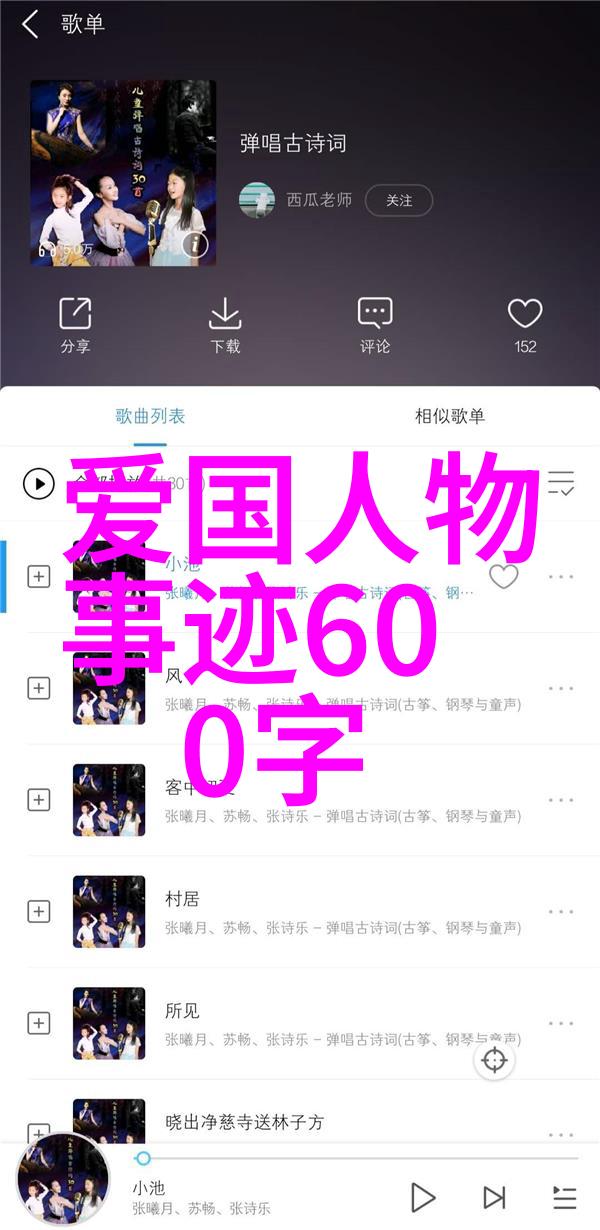Open the playback queue
Viewport: 600px width, 1230px height.
565,1197
